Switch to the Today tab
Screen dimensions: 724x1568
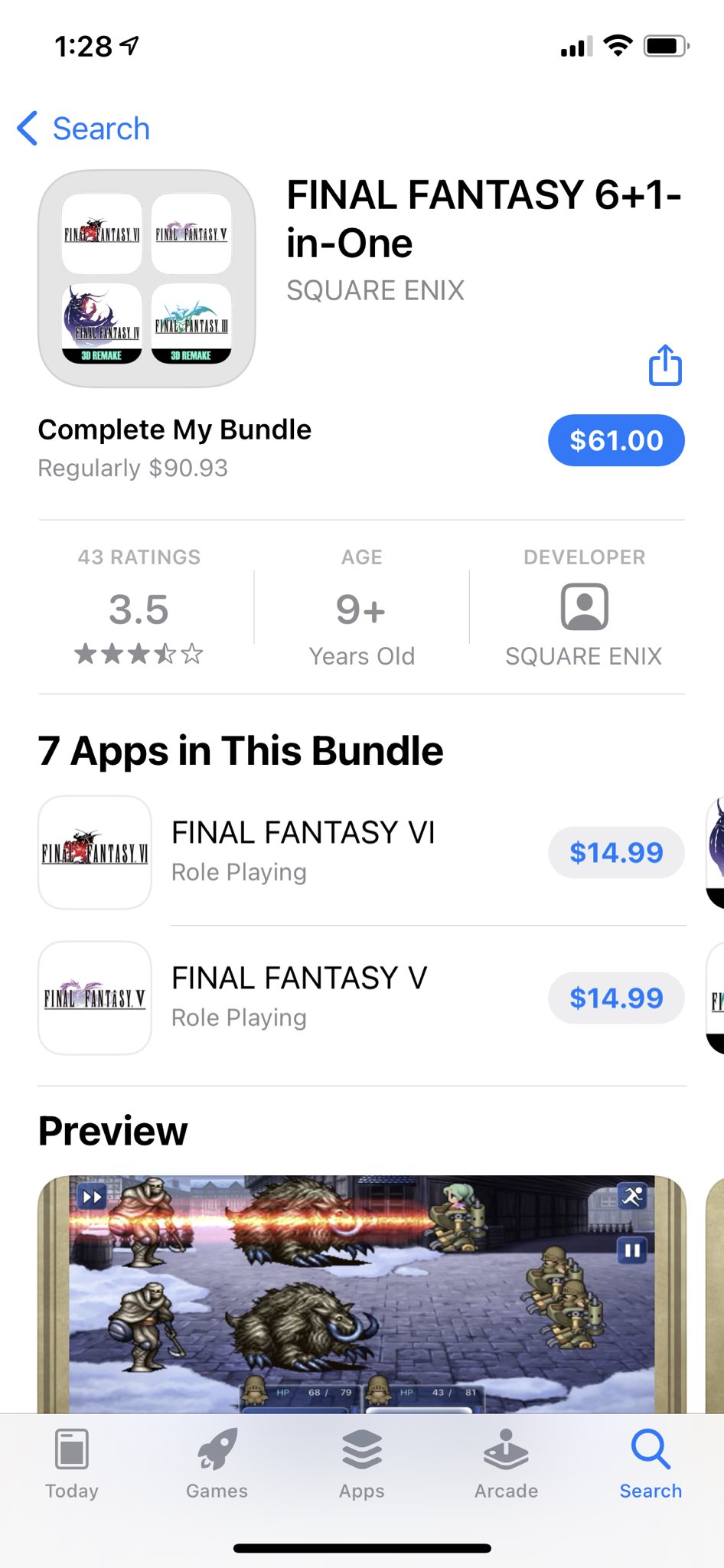(x=72, y=1463)
